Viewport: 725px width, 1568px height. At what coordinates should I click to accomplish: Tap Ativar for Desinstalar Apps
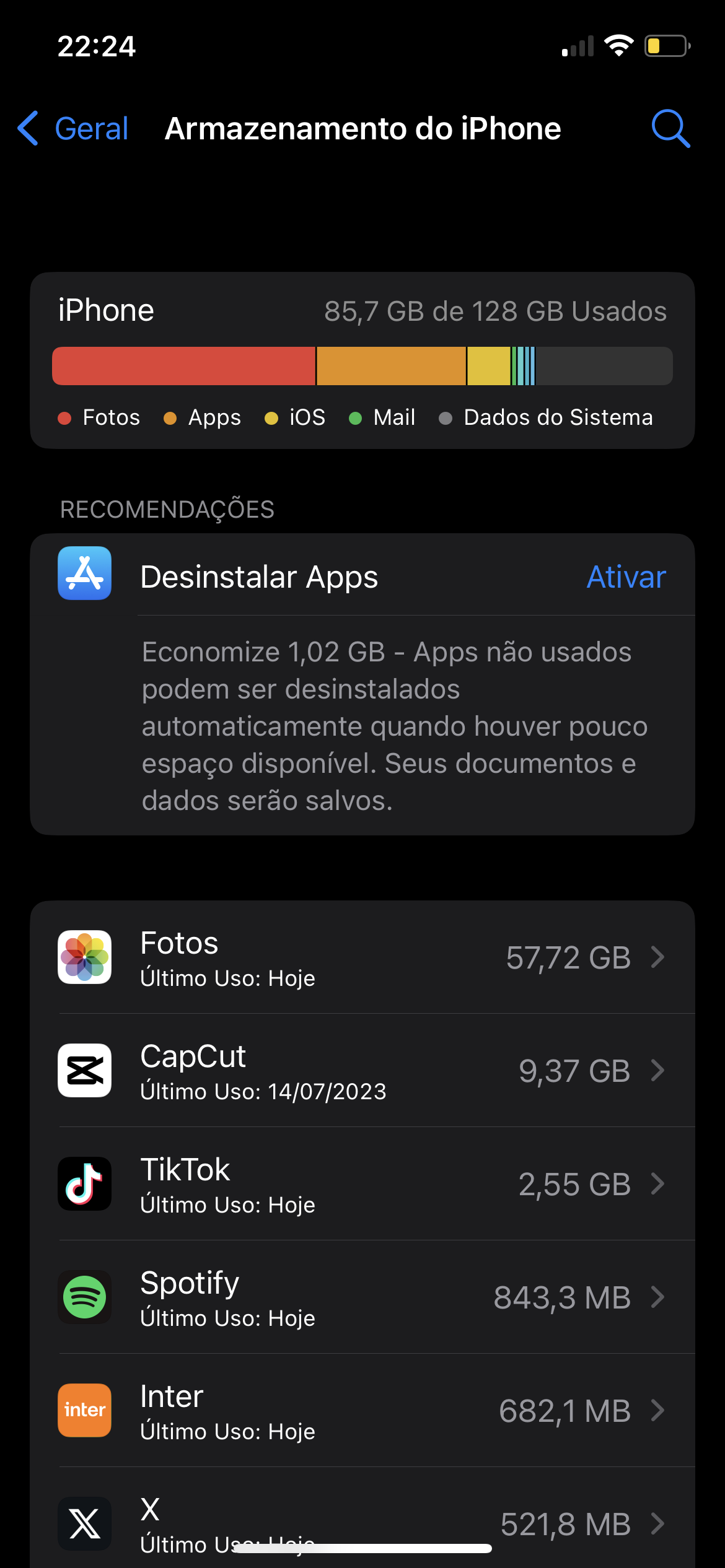(626, 577)
